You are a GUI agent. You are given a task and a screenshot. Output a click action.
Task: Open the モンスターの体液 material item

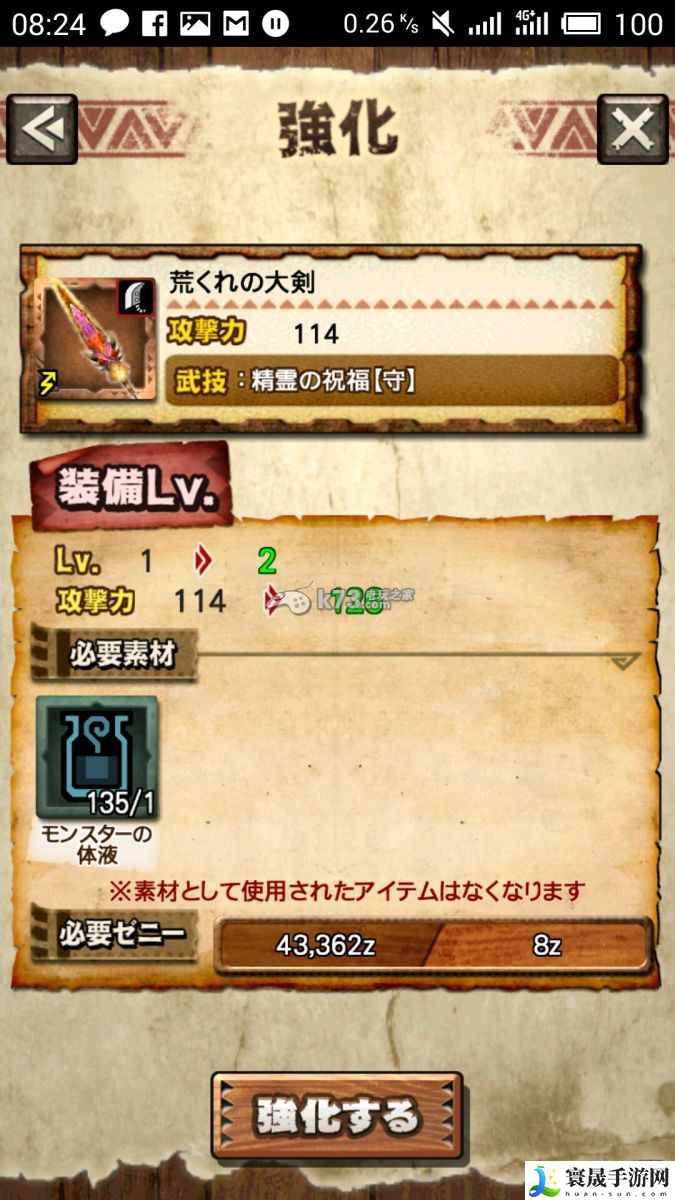[x=97, y=757]
